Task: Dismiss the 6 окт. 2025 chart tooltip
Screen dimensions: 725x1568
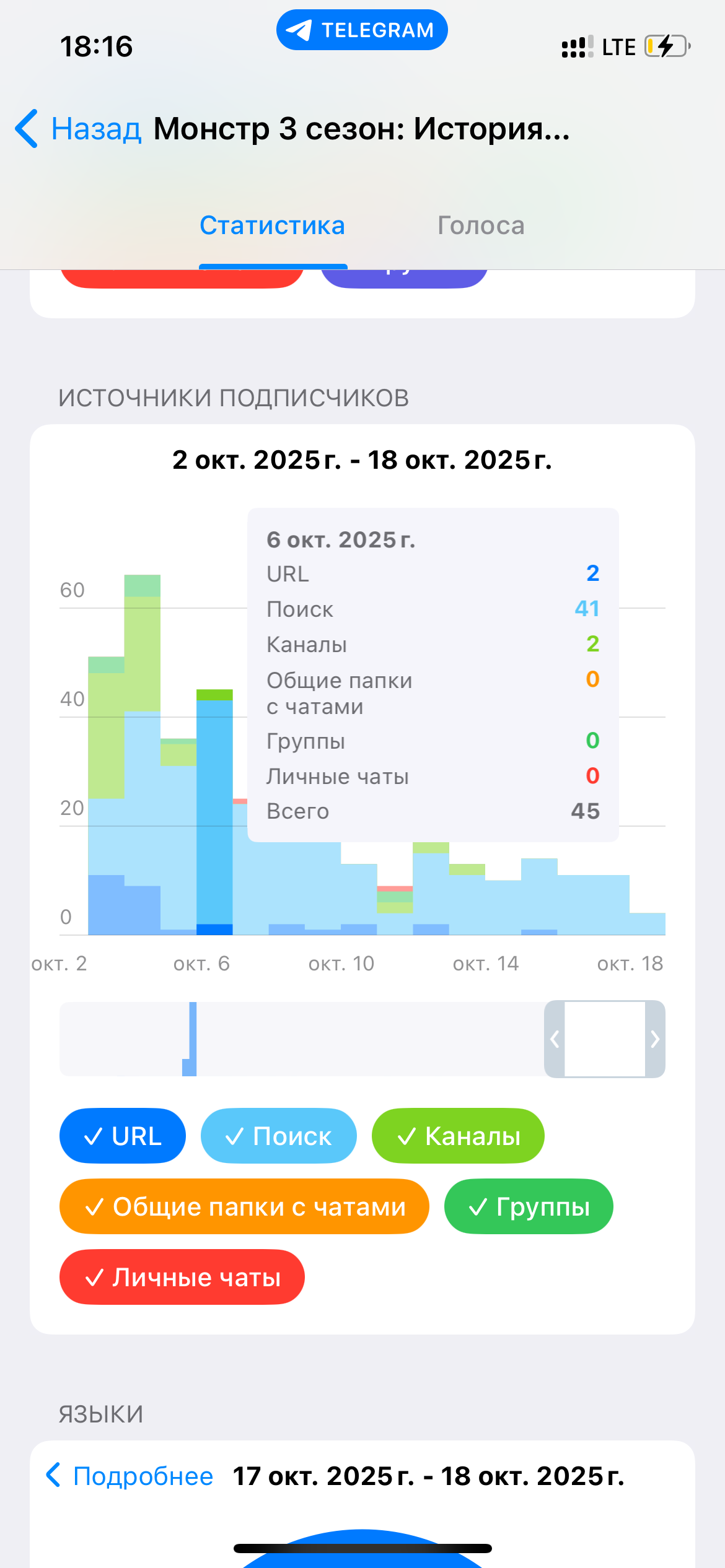Action: [433, 674]
